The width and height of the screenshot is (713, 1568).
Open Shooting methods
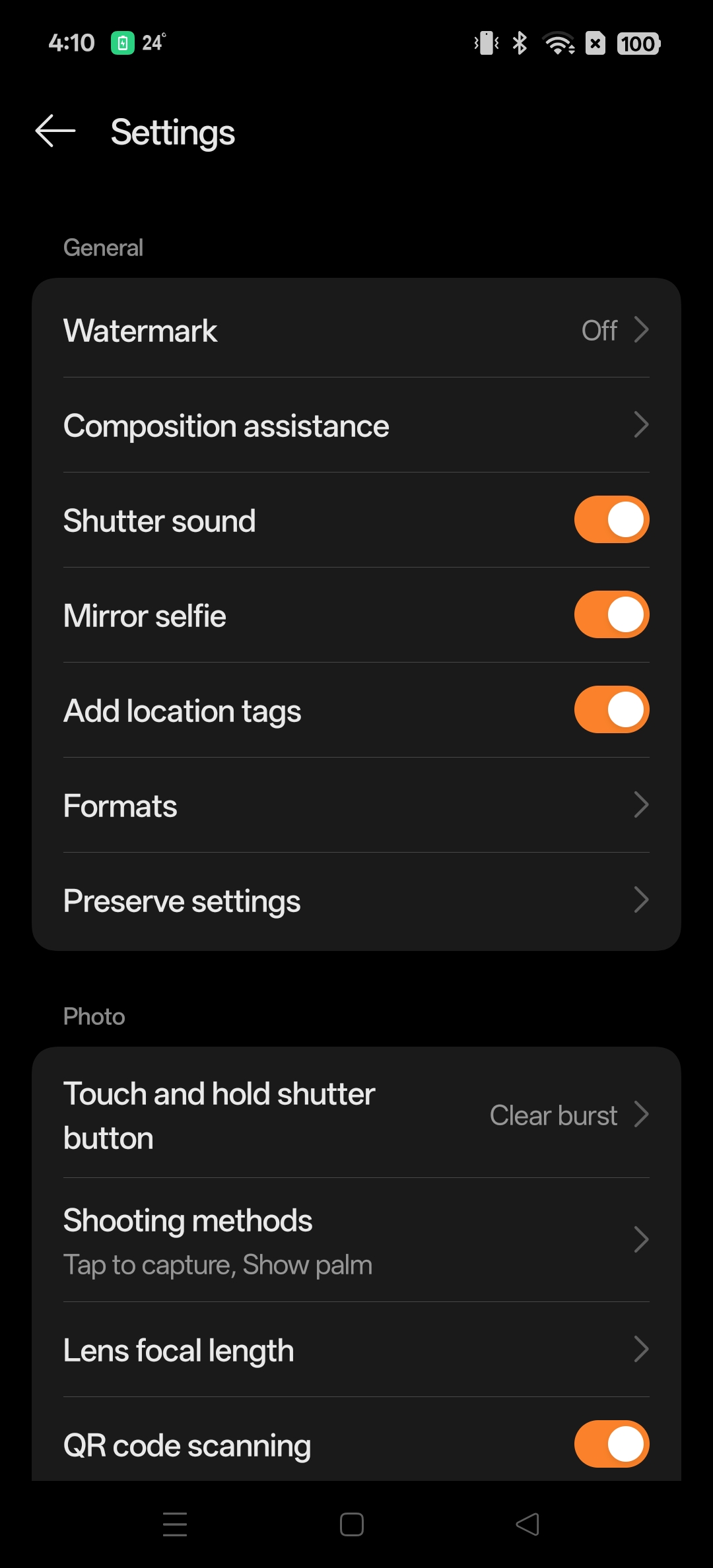356,1241
